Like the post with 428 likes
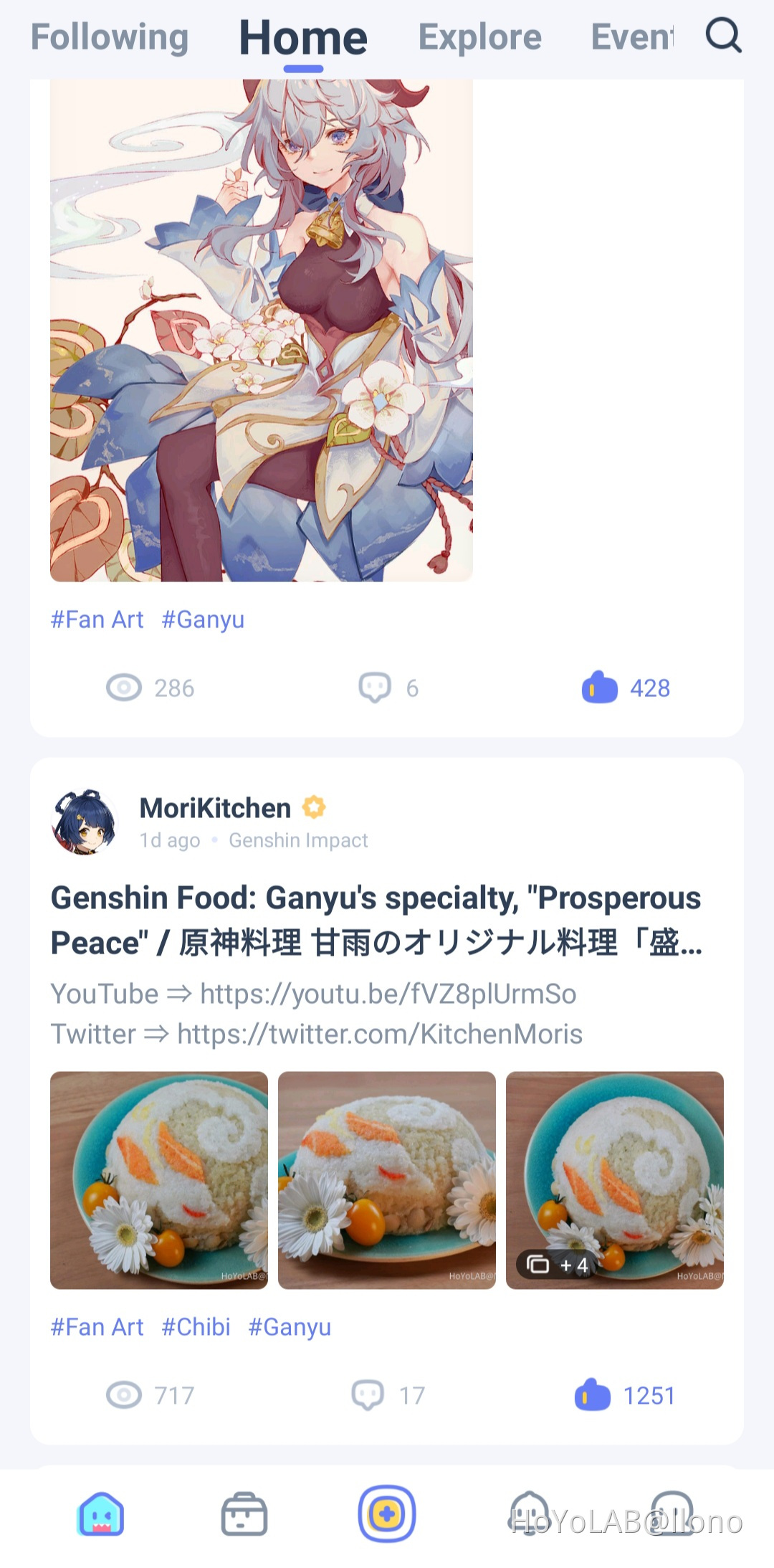Image resolution: width=774 pixels, height=1568 pixels. (x=600, y=688)
